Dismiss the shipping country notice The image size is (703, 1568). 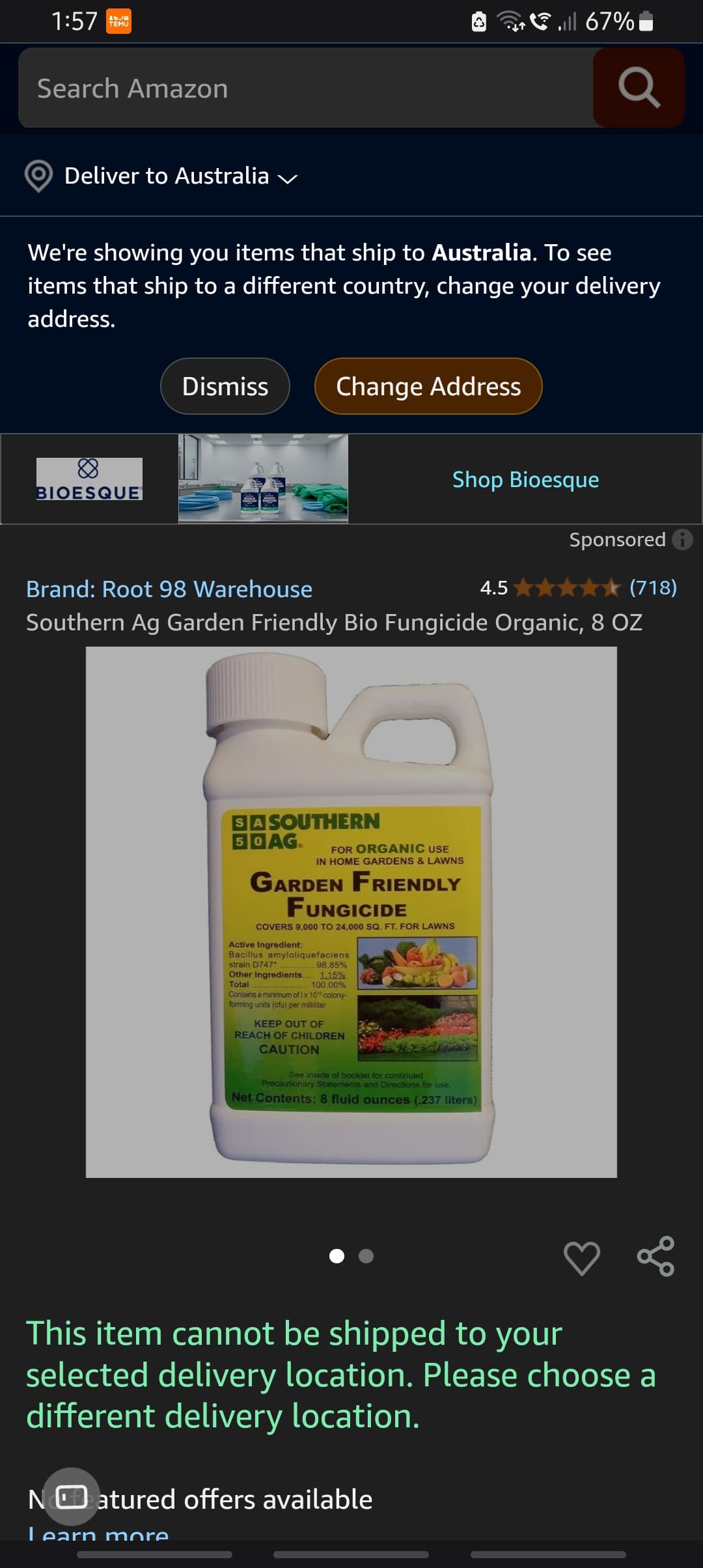point(225,386)
